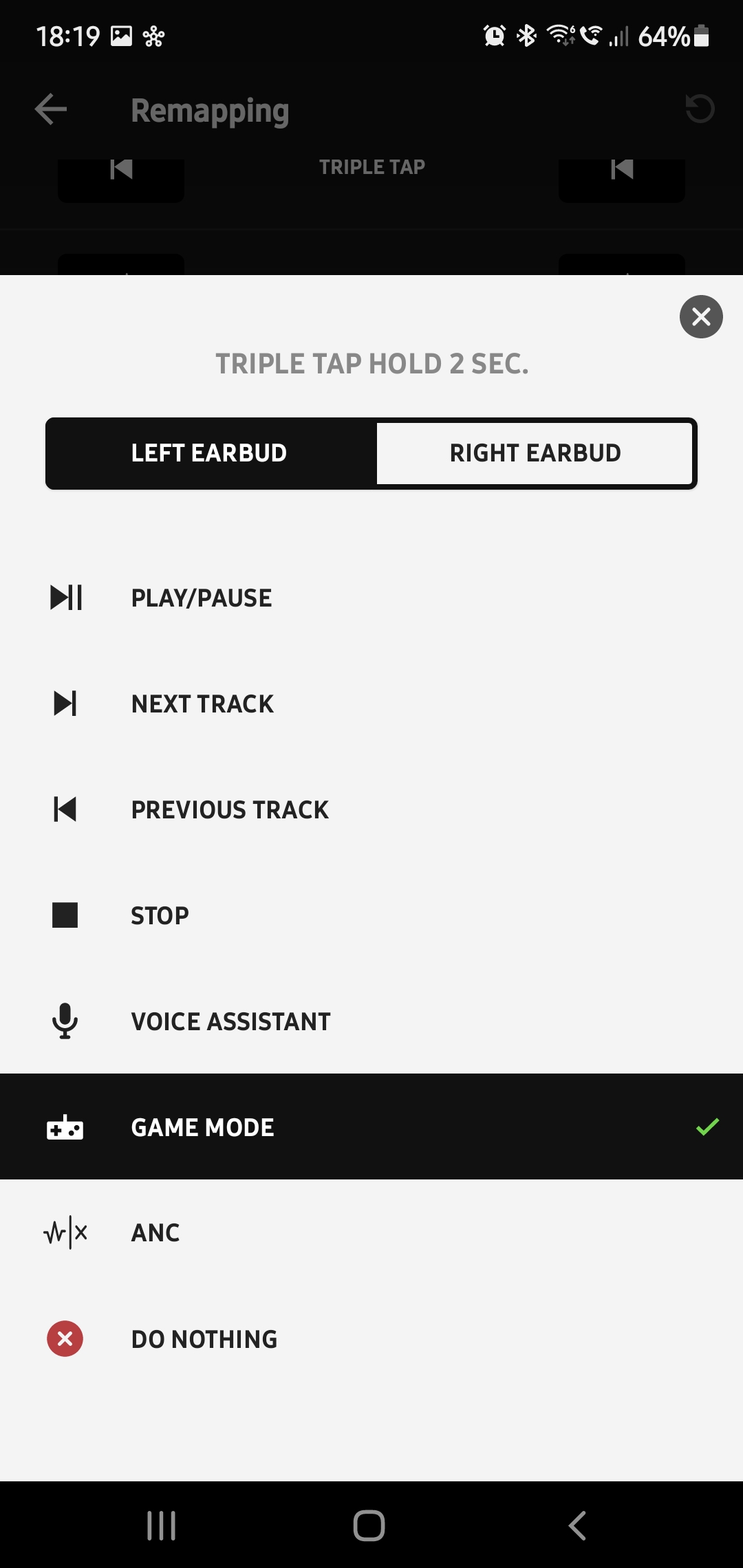
Task: Select the Stop action
Action: point(371,915)
